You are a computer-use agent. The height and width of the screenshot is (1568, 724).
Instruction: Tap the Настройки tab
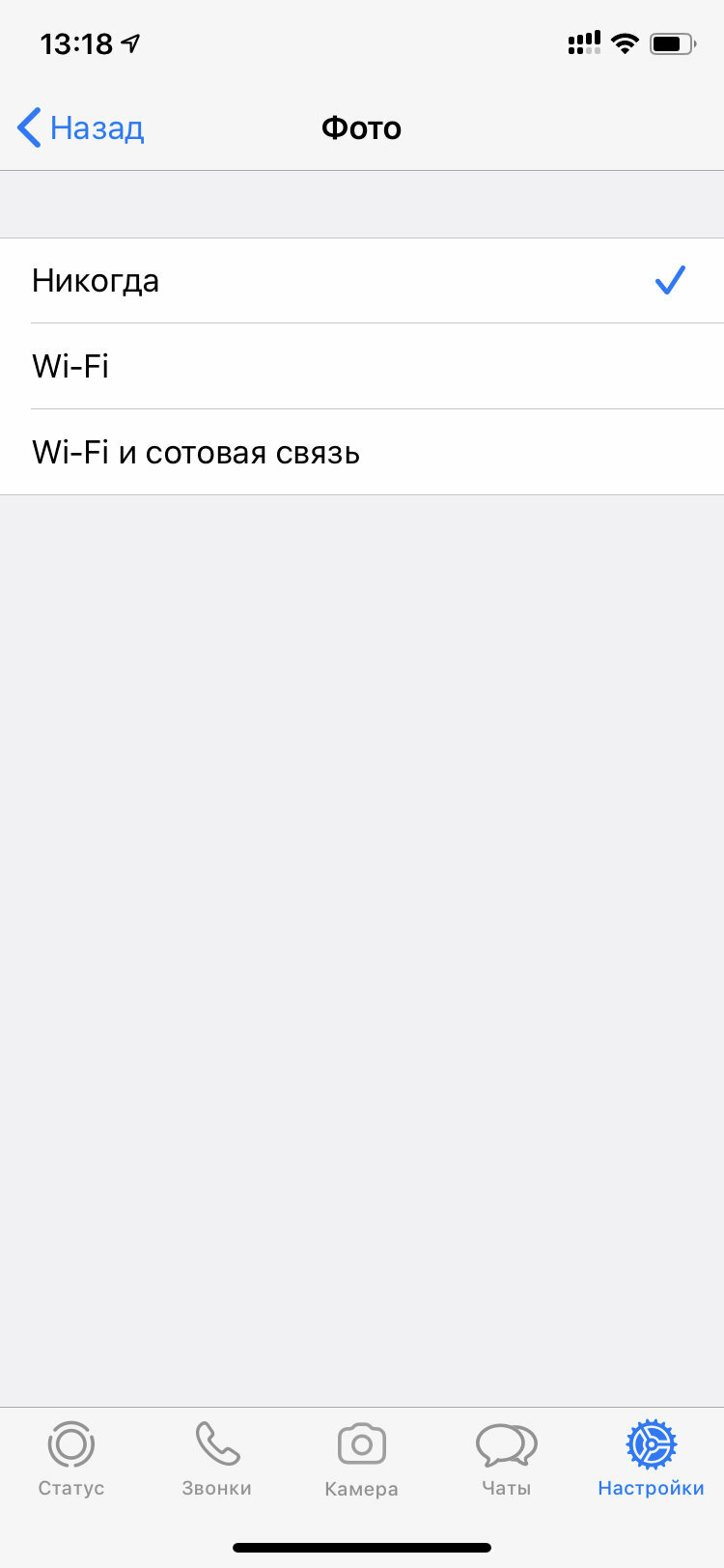coord(652,1459)
